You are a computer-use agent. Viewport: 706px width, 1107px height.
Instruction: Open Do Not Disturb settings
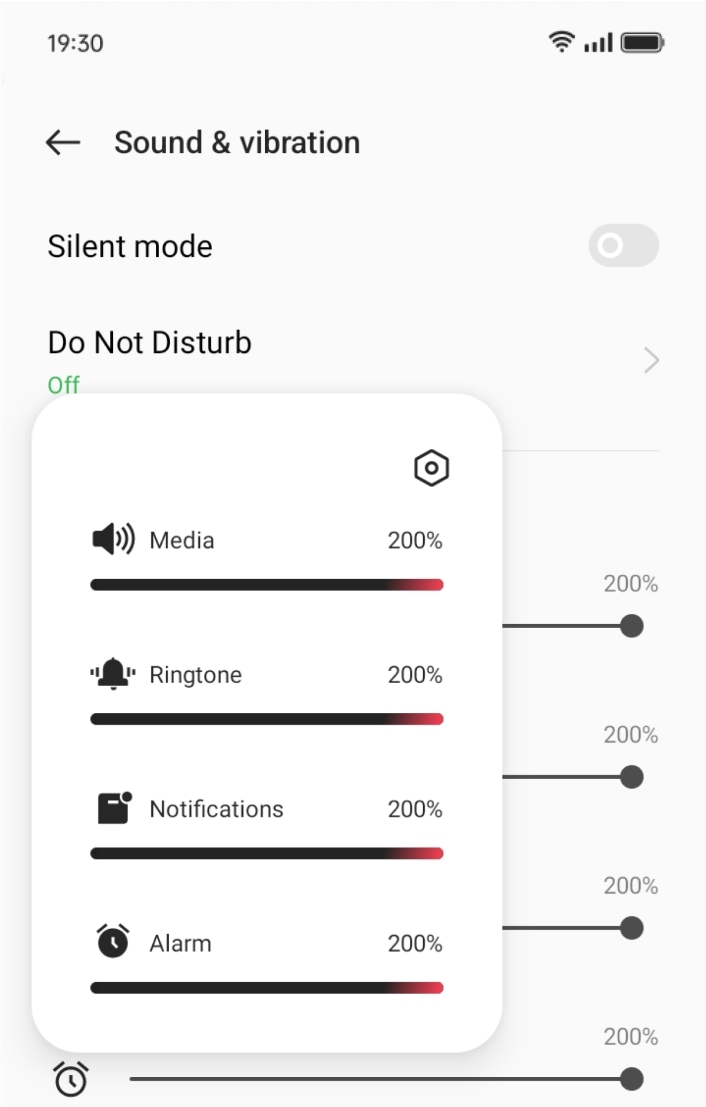pos(352,358)
